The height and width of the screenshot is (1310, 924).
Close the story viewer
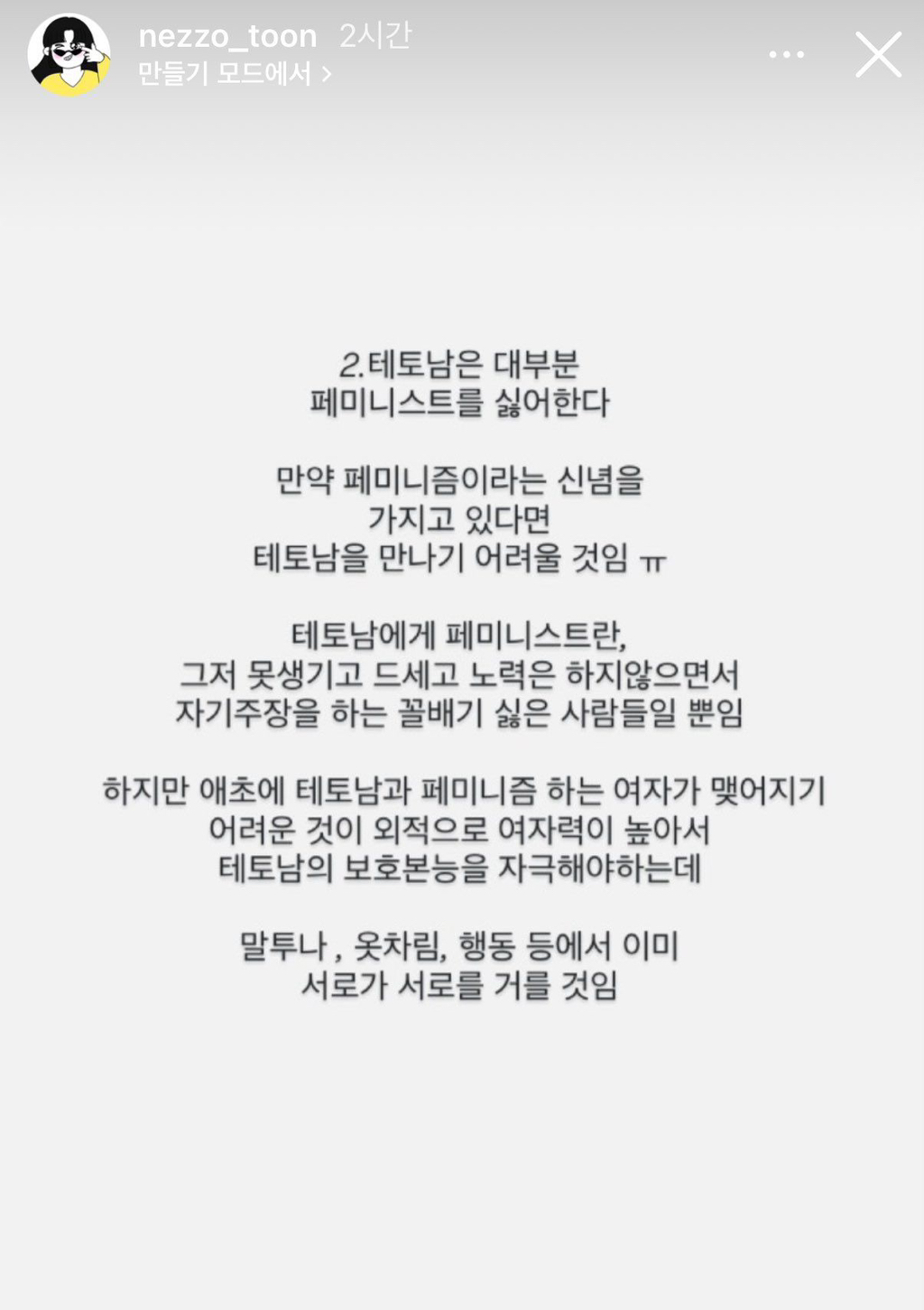point(877,55)
